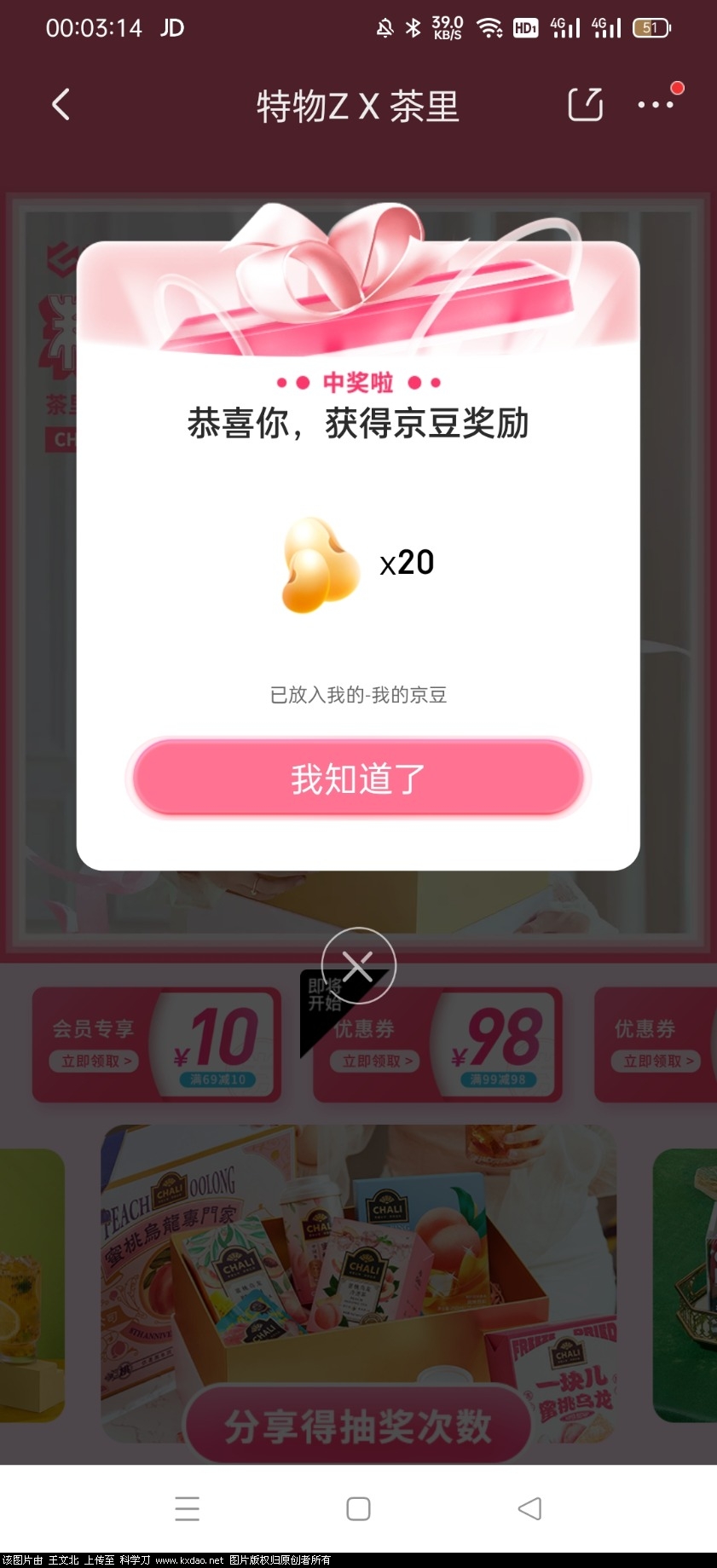Close the 京豆 reward popup
Screen dimensions: 717x1568
(358, 965)
